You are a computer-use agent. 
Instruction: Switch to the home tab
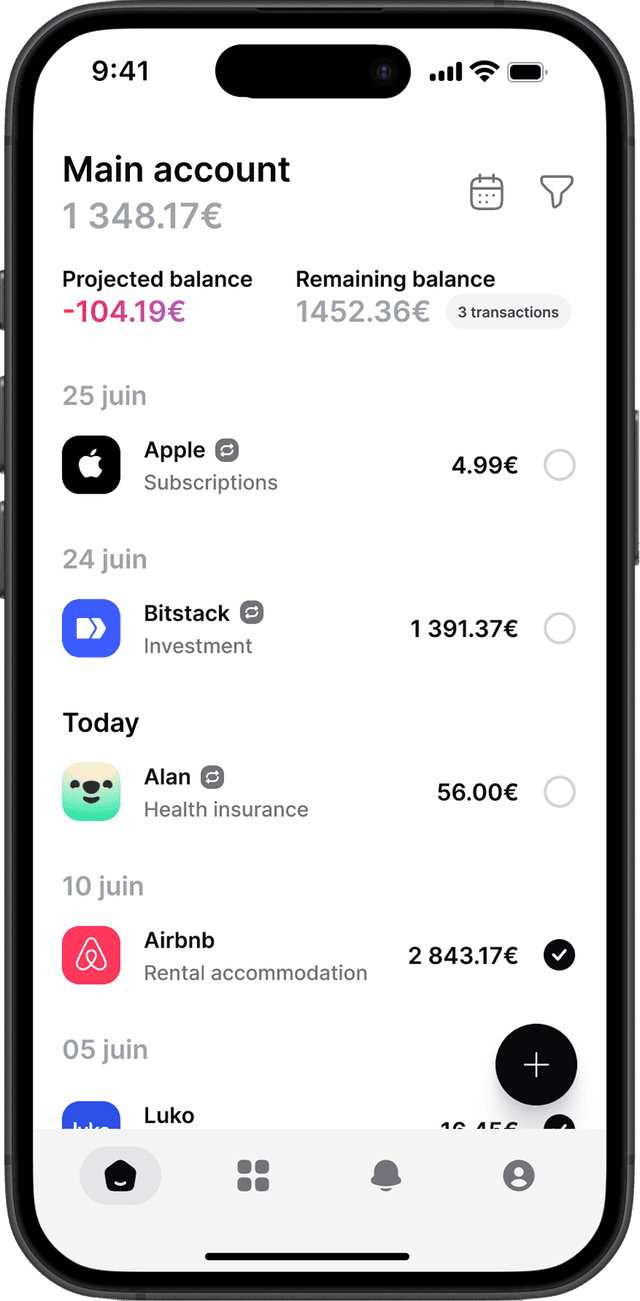(x=120, y=1176)
